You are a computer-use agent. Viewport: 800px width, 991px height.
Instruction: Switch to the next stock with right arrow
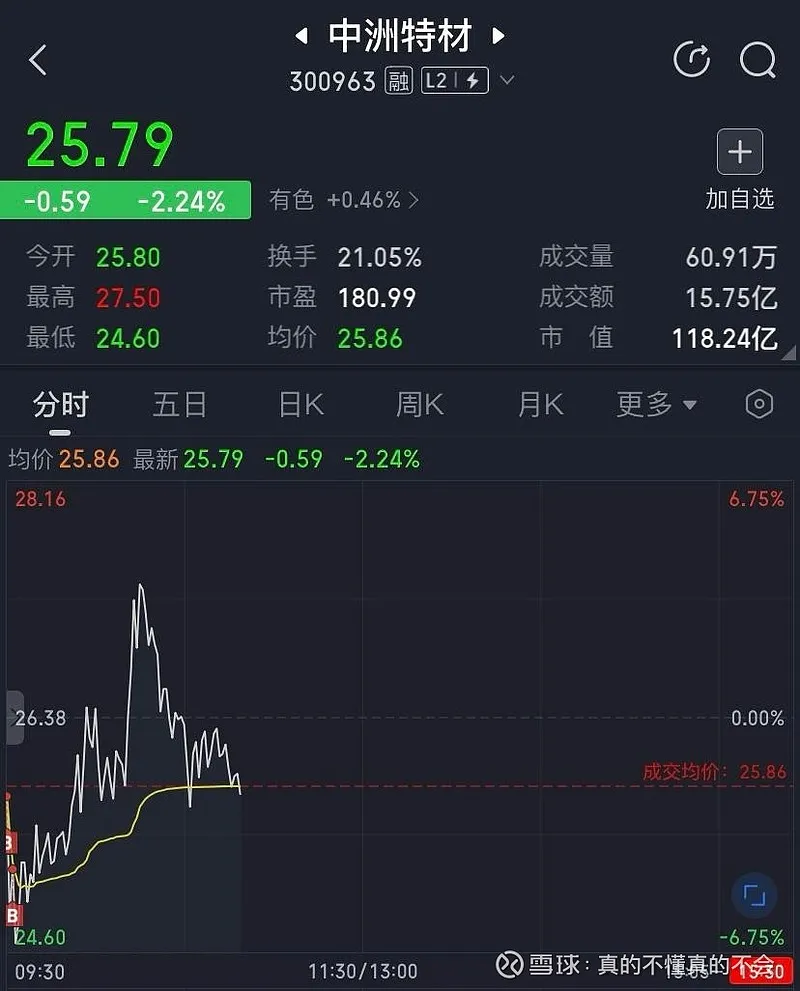(x=498, y=37)
